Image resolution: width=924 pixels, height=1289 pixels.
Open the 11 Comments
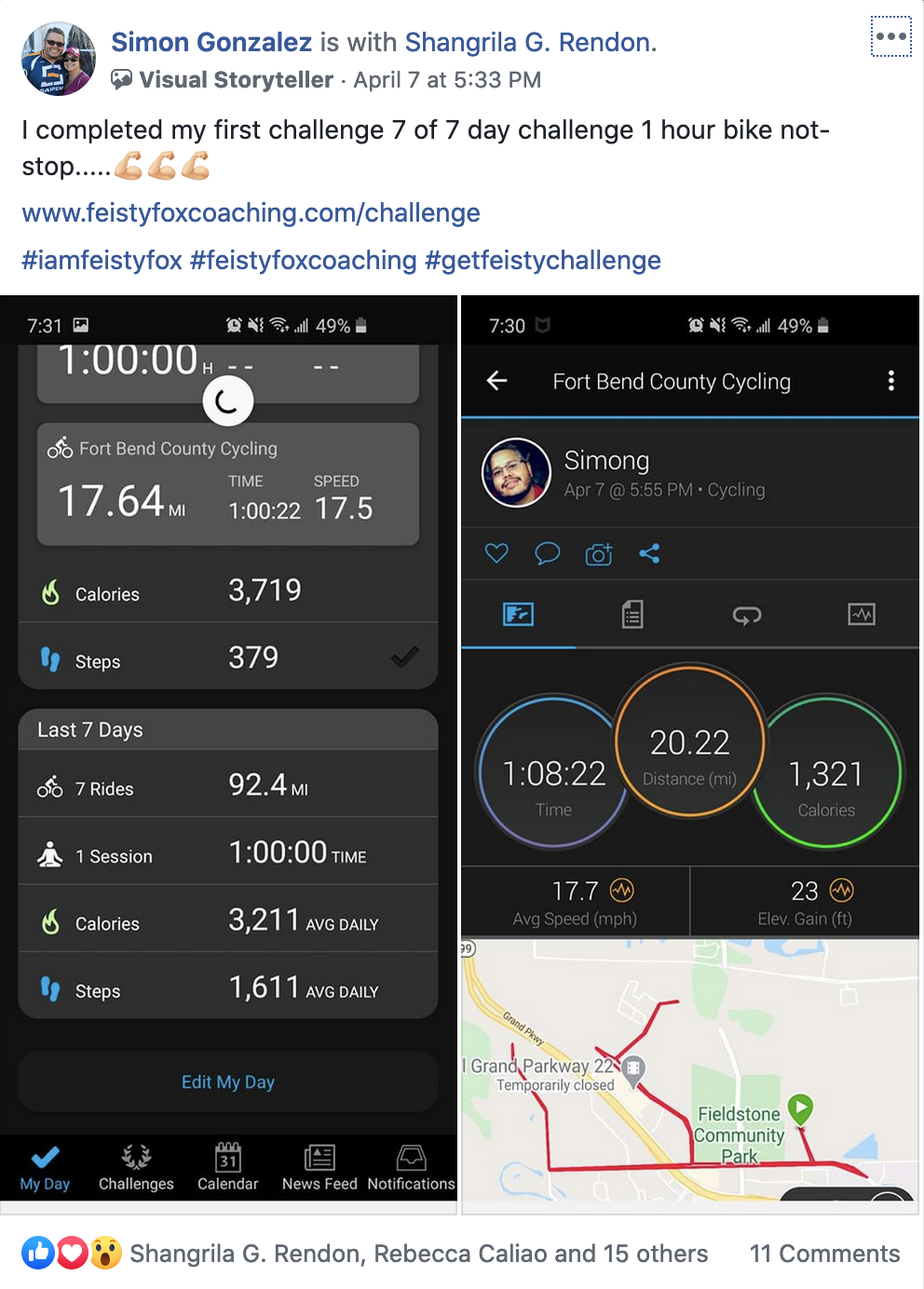coord(824,1254)
